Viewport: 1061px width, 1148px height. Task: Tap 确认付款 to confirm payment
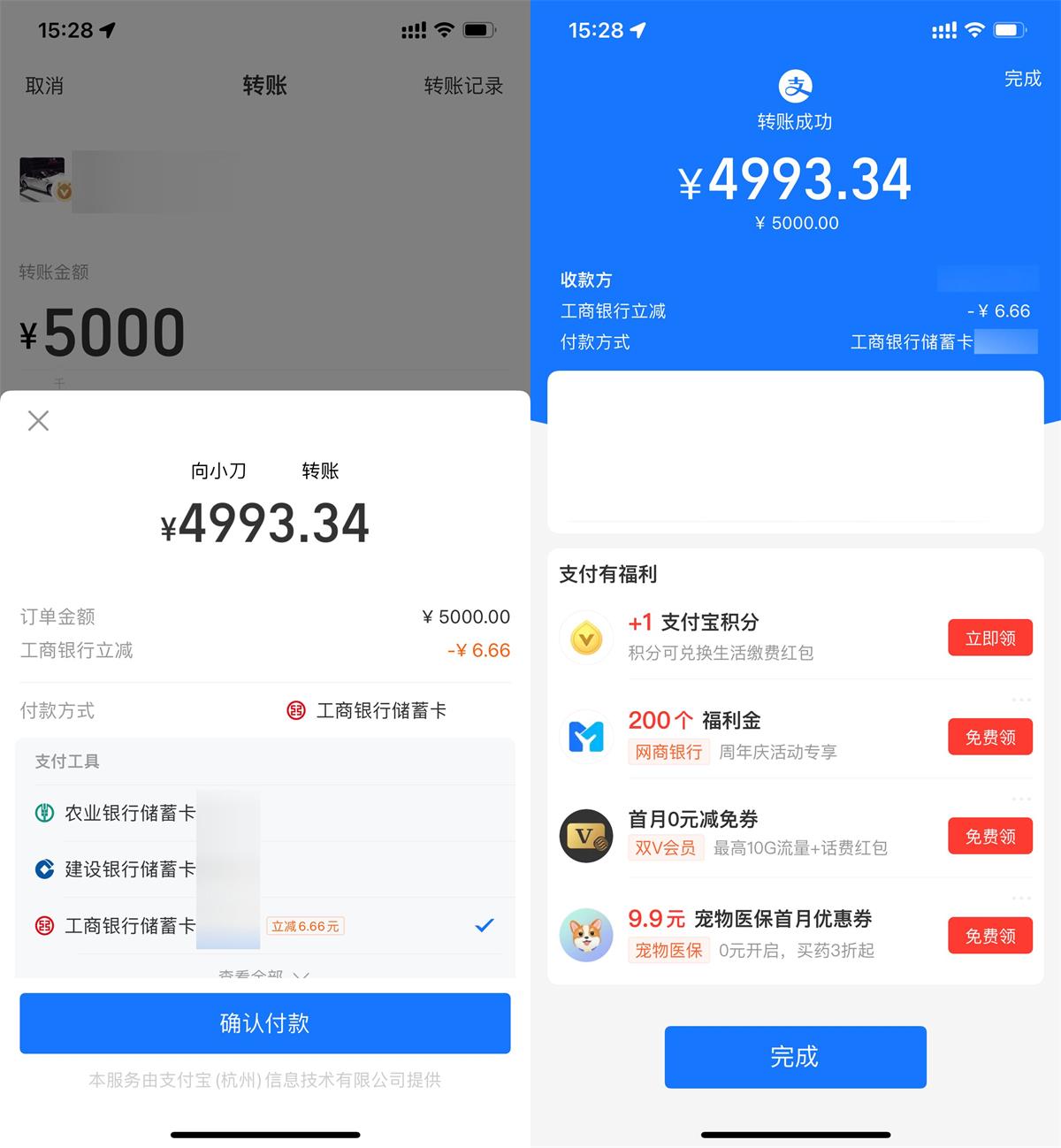click(265, 1023)
